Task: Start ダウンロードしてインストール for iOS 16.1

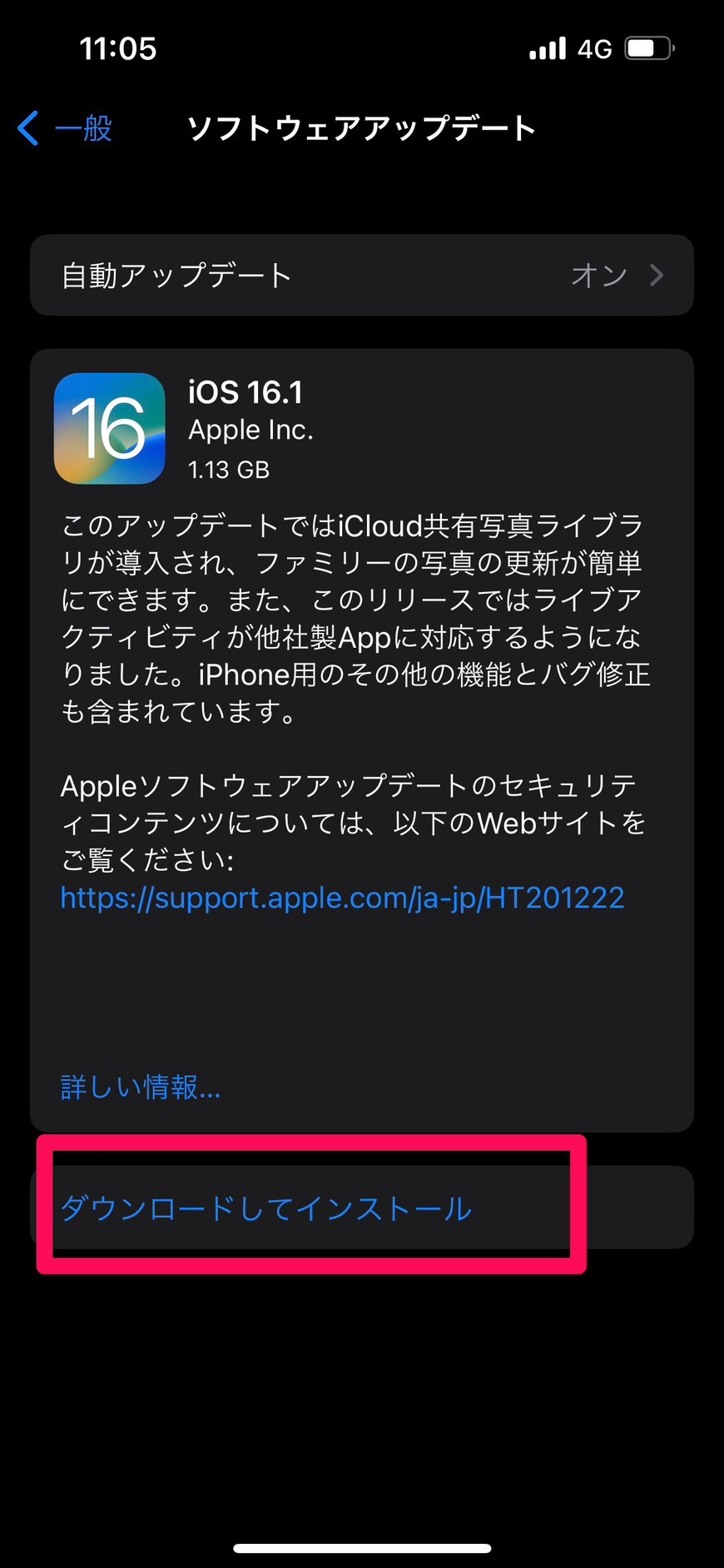Action: (x=362, y=1207)
